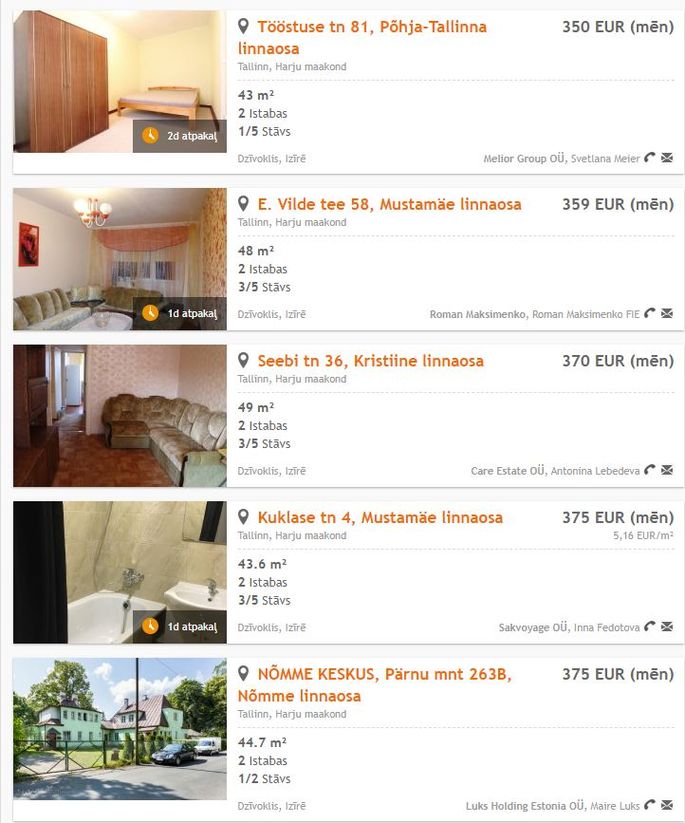Email Roman Maksimenko via envelope icon
The width and height of the screenshot is (685, 823).
coord(667,313)
